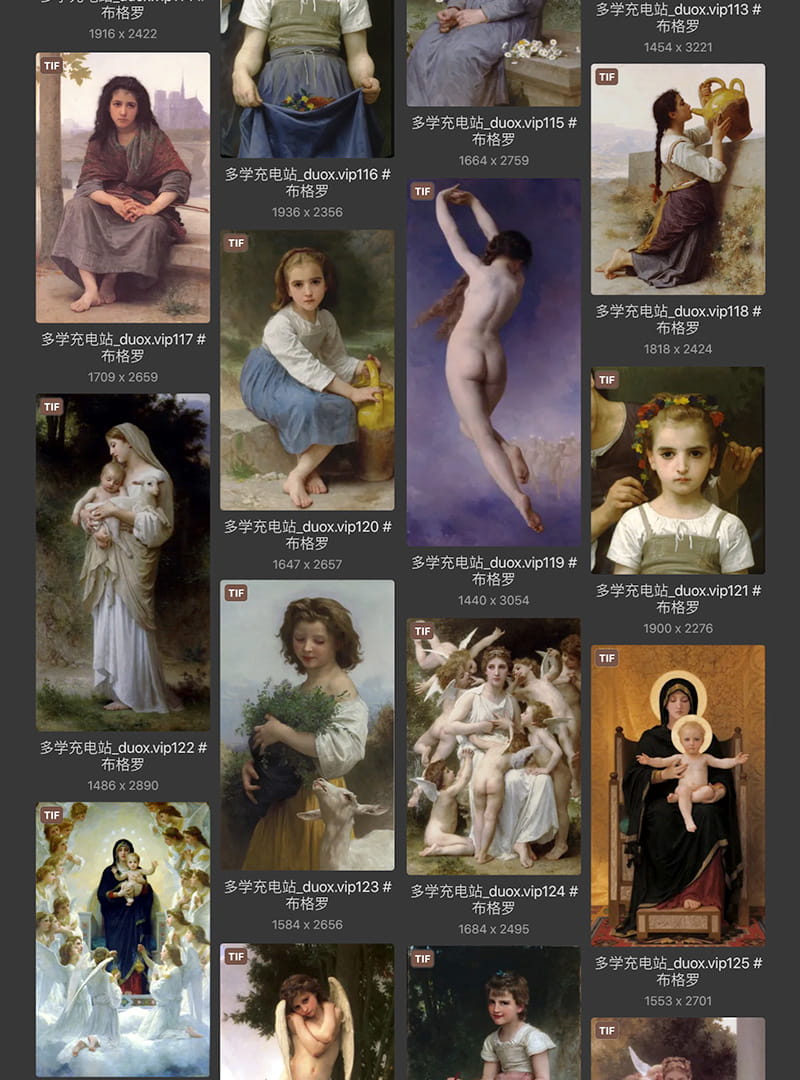Select the thumbnail of the nude figure on purple background
800x1080 pixels.
494,390
